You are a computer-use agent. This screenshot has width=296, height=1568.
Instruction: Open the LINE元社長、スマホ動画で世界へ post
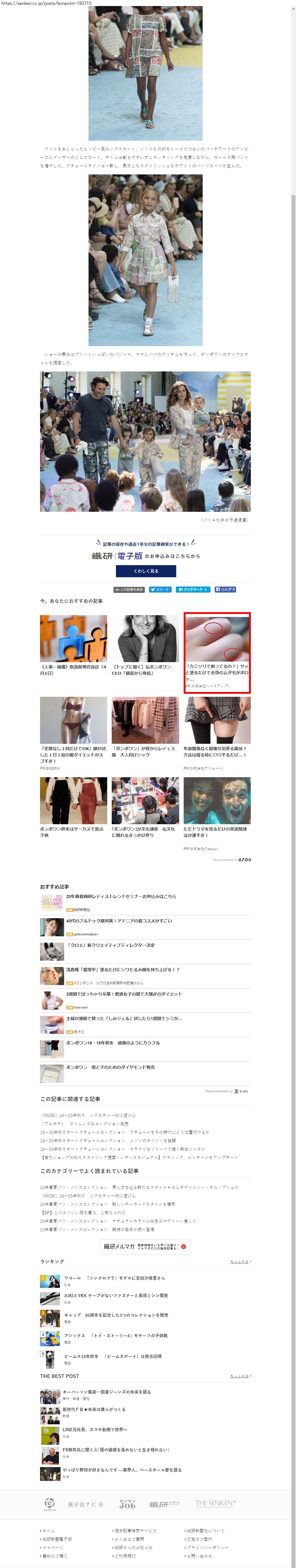pyautogui.click(x=95, y=1429)
